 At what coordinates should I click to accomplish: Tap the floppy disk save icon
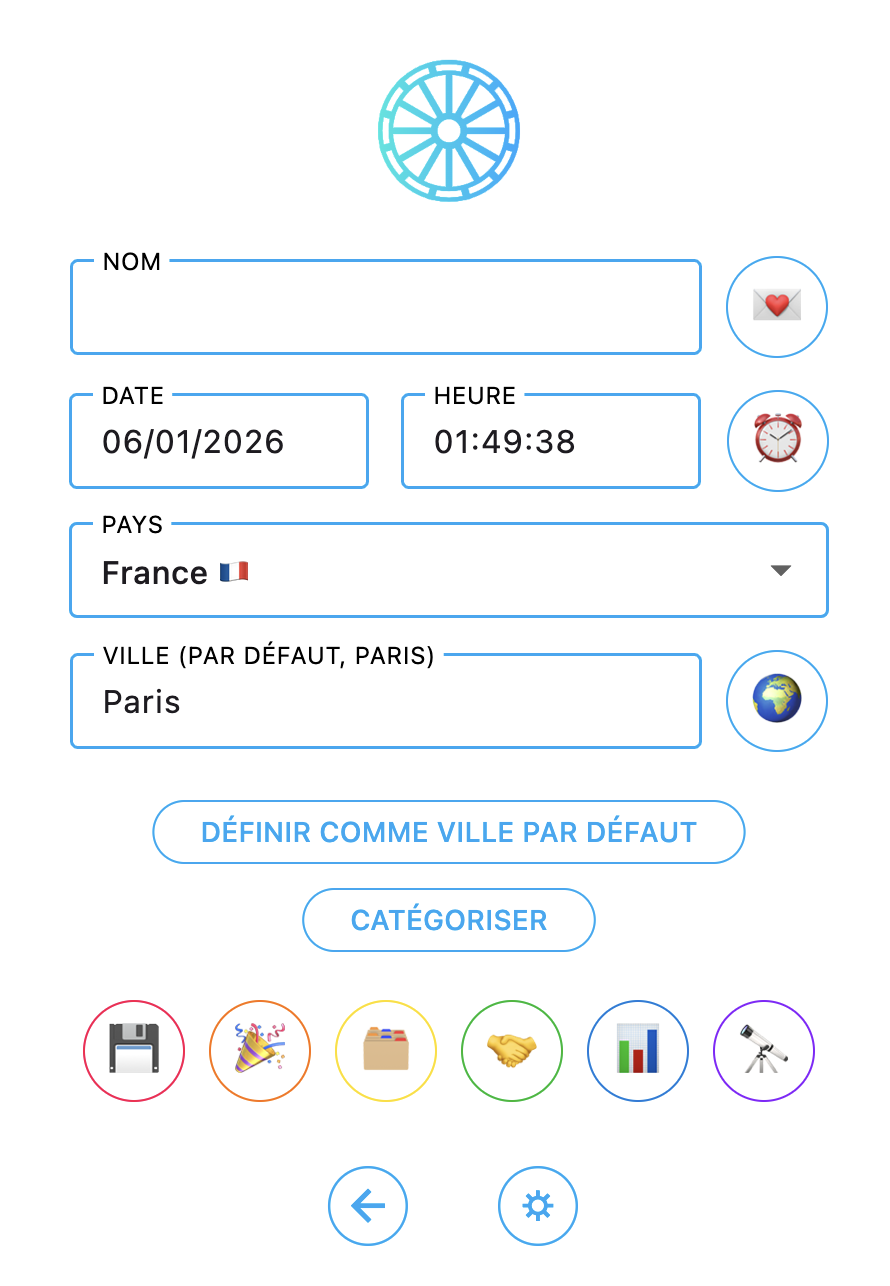[134, 1051]
